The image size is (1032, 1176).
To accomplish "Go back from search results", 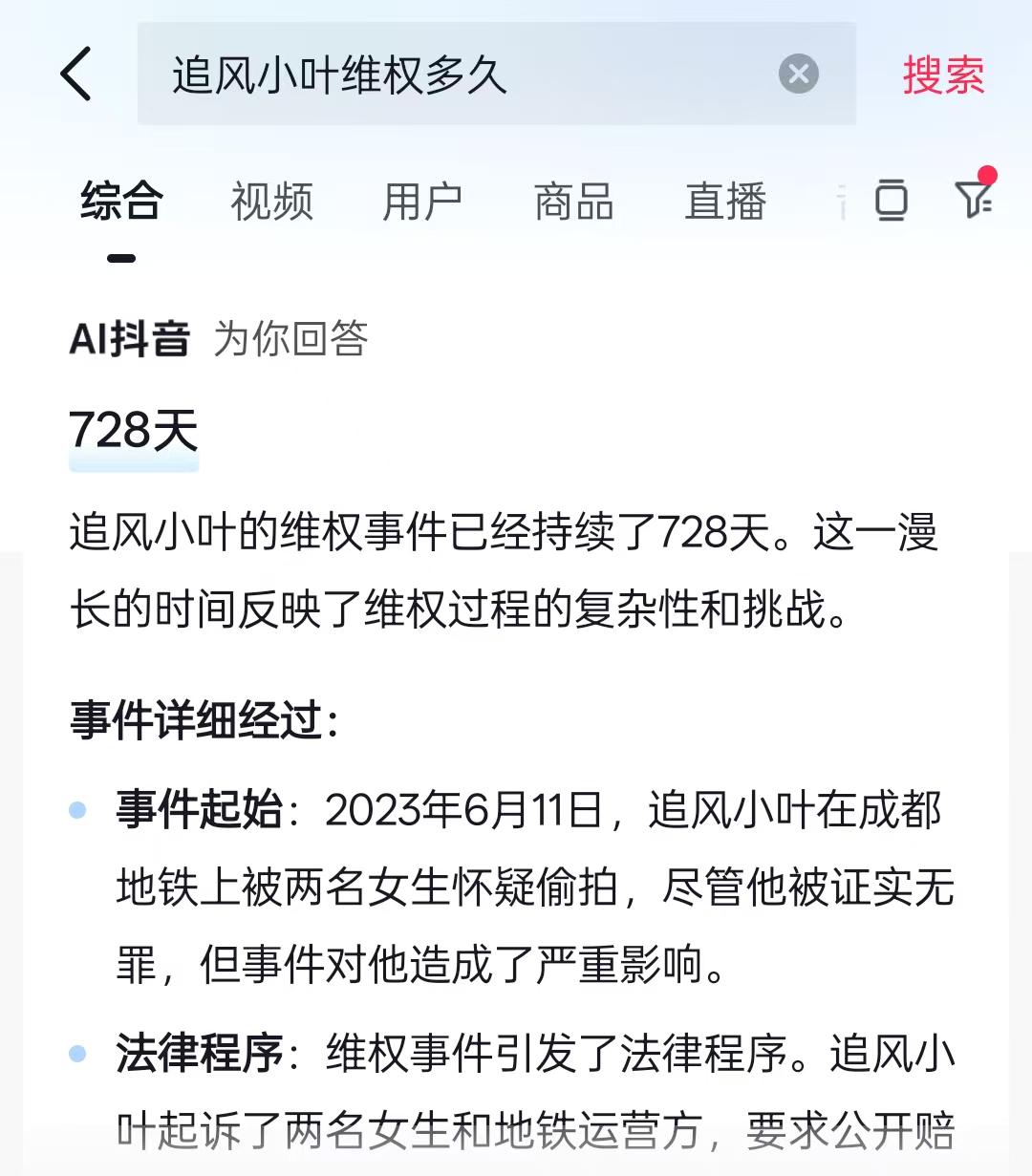I will pyautogui.click(x=76, y=75).
